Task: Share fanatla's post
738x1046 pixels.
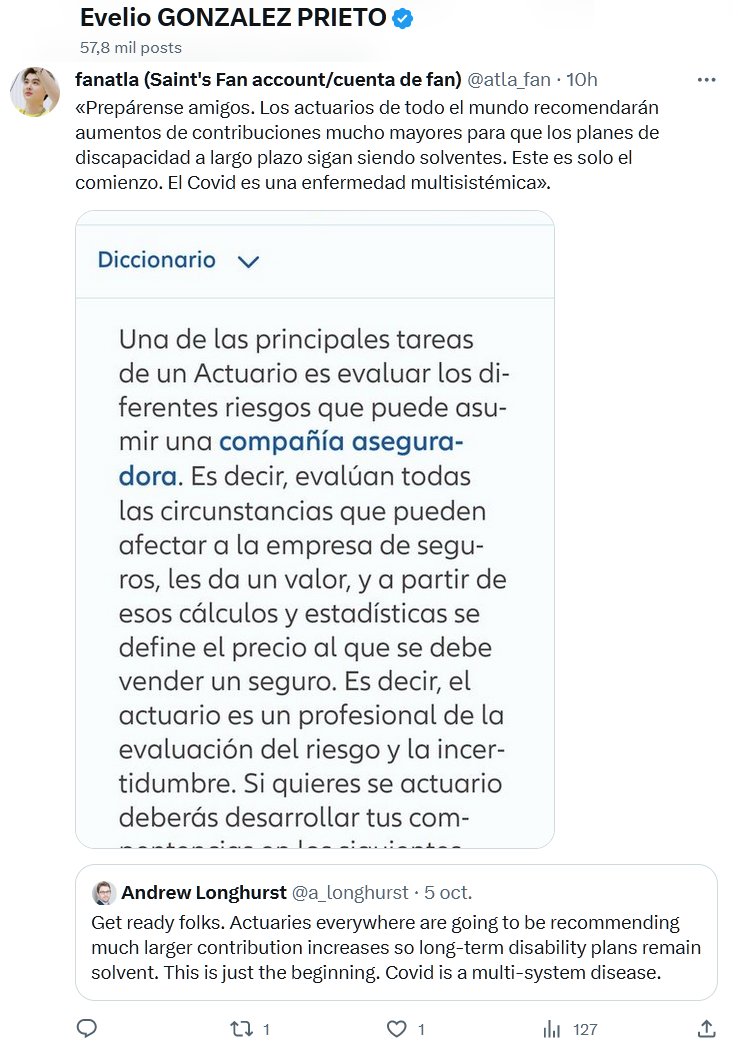Action: tap(706, 1028)
